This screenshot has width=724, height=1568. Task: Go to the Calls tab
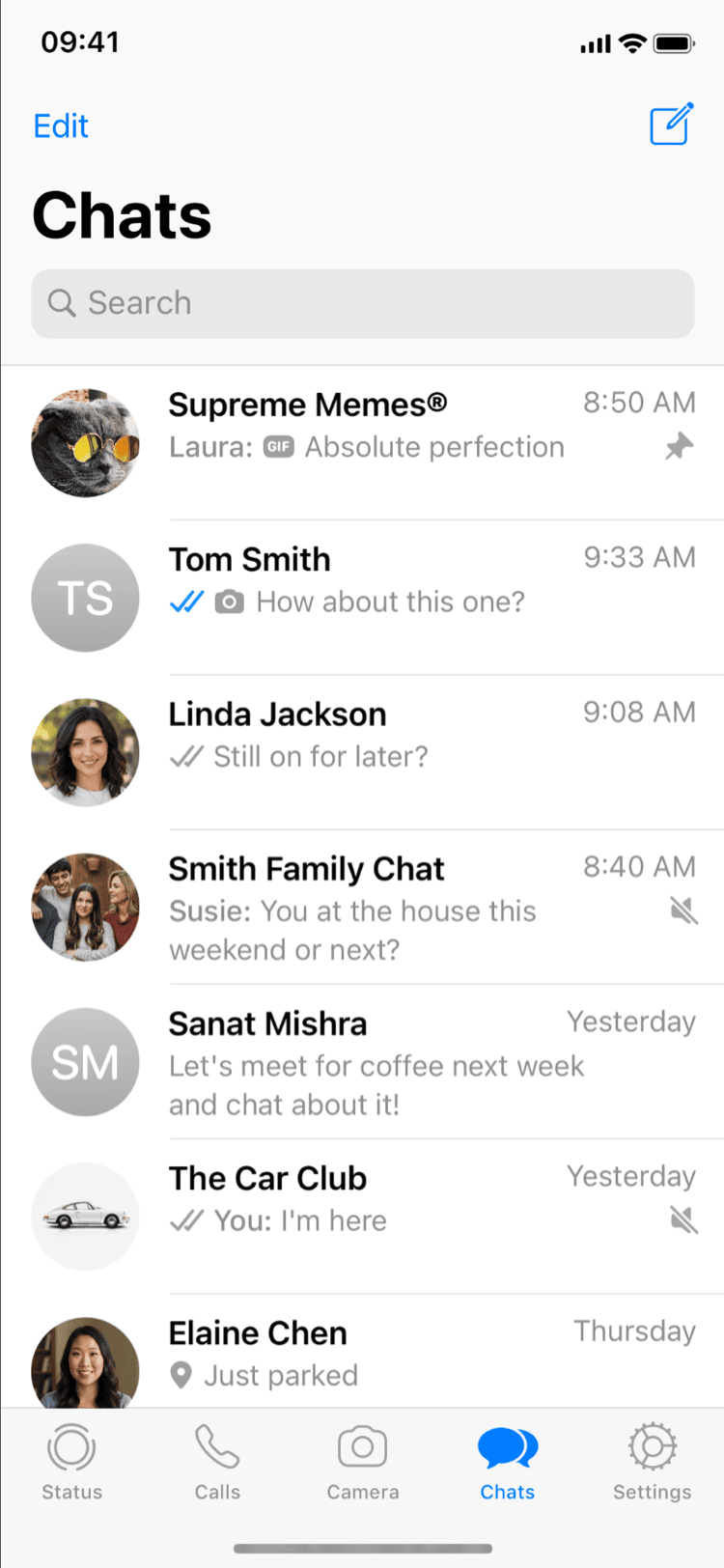tap(217, 1462)
